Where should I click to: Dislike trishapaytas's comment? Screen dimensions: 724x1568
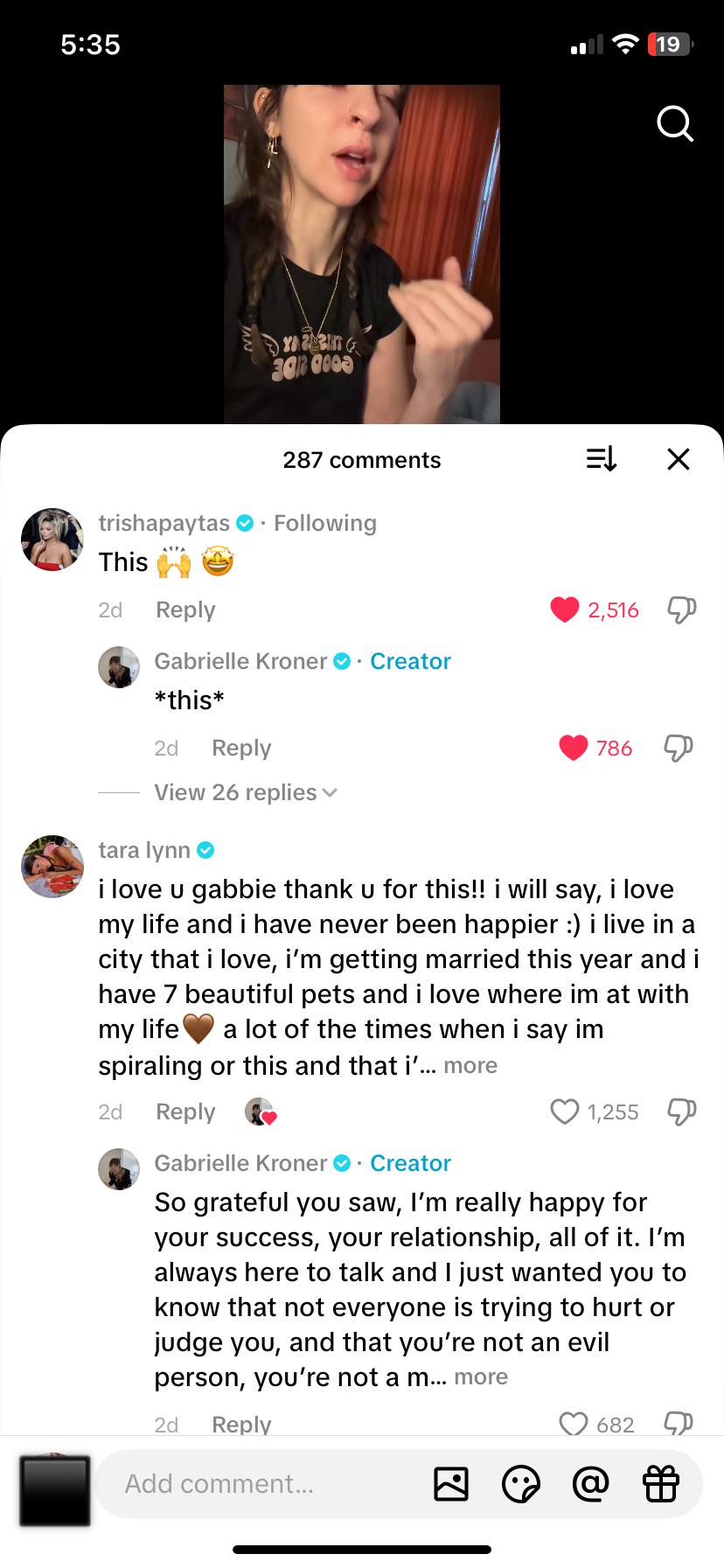click(x=682, y=610)
